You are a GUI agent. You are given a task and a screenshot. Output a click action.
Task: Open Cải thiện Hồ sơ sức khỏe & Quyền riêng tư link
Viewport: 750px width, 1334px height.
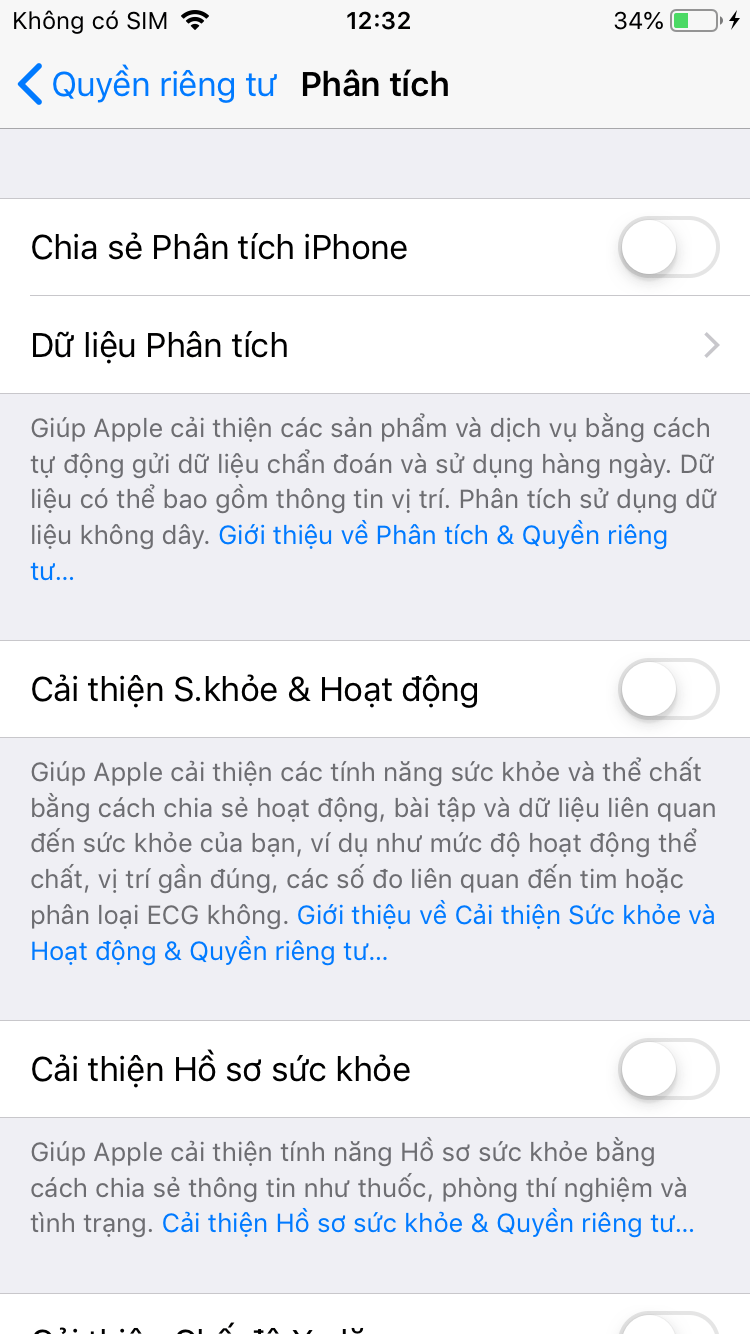point(428,1224)
